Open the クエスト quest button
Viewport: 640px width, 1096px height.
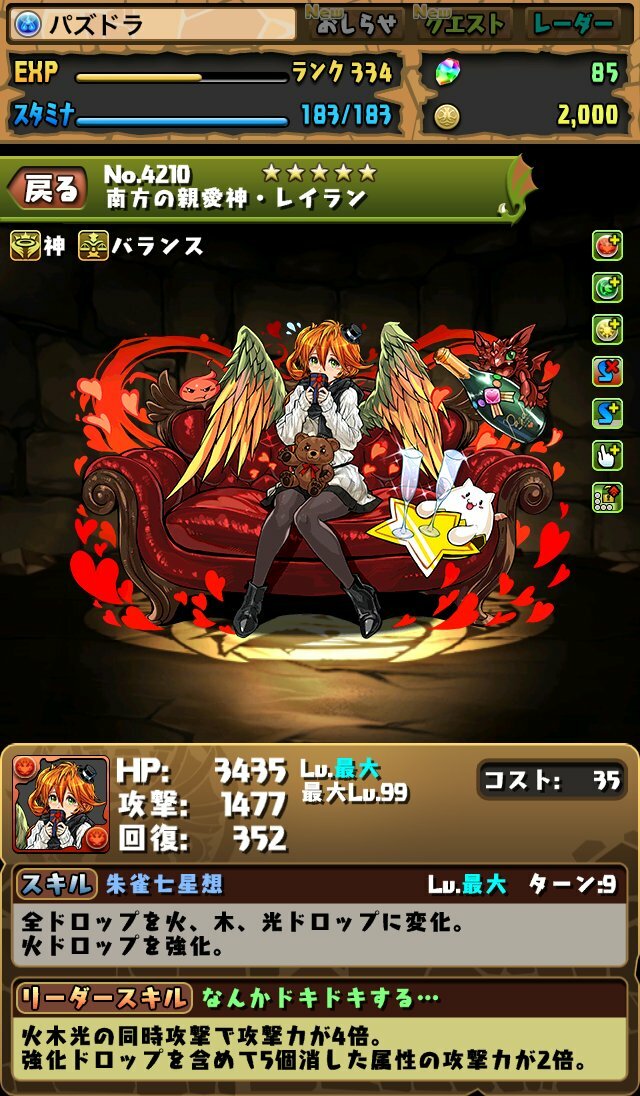[463, 24]
